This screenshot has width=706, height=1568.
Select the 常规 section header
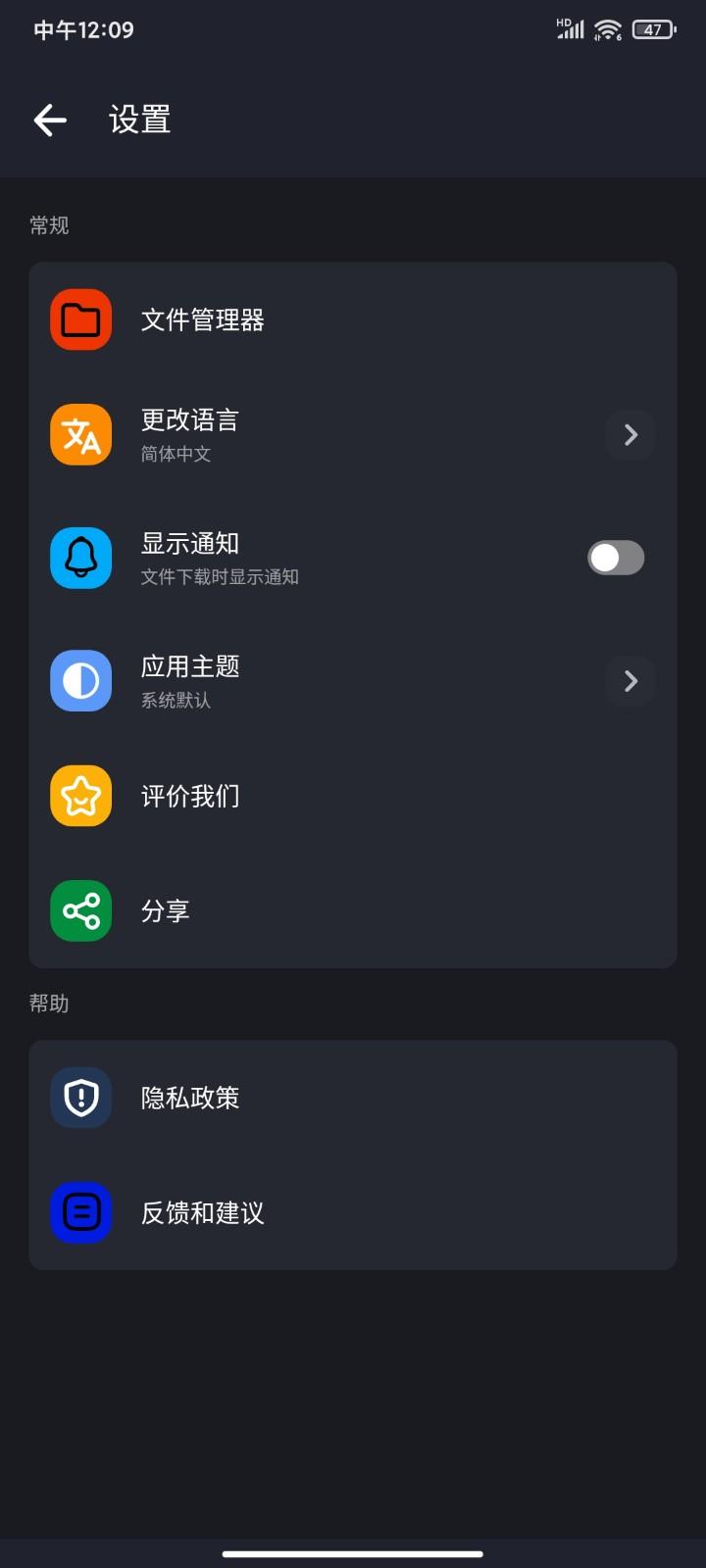49,224
